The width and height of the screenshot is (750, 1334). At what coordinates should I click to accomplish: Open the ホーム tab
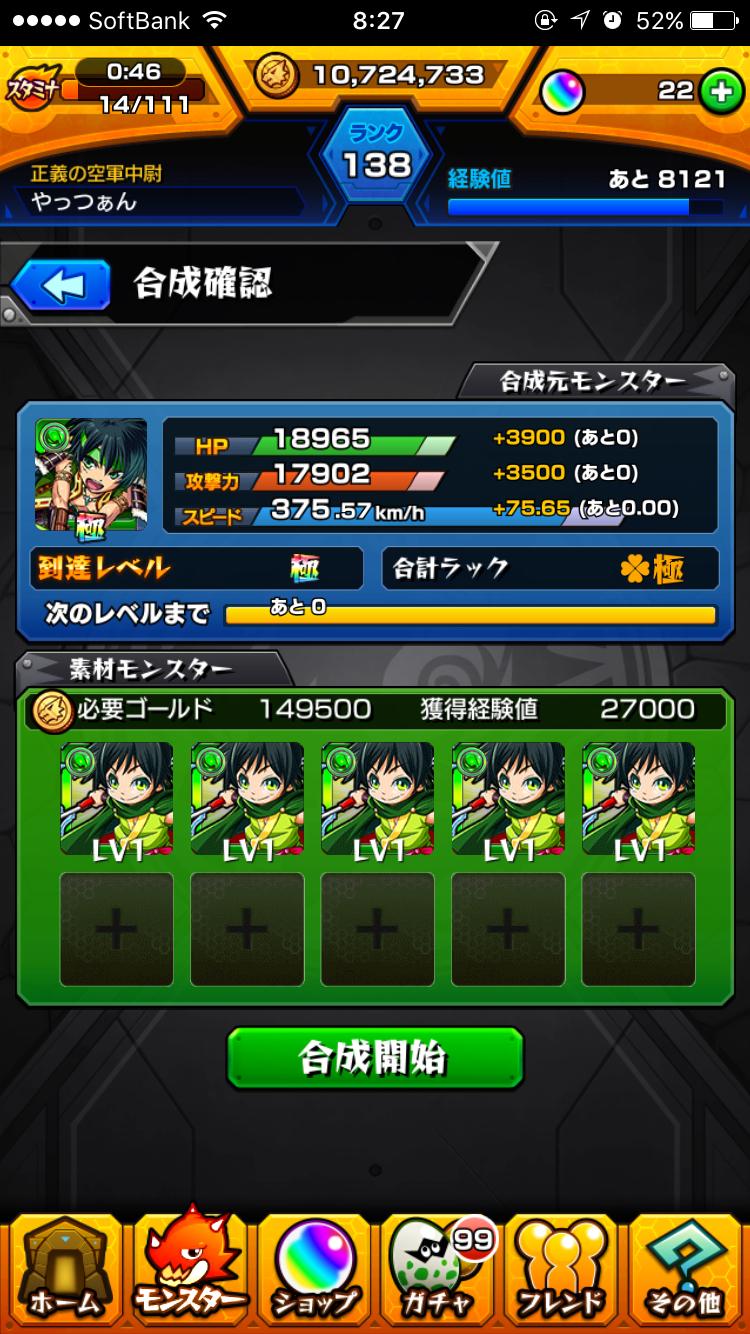point(63,1270)
